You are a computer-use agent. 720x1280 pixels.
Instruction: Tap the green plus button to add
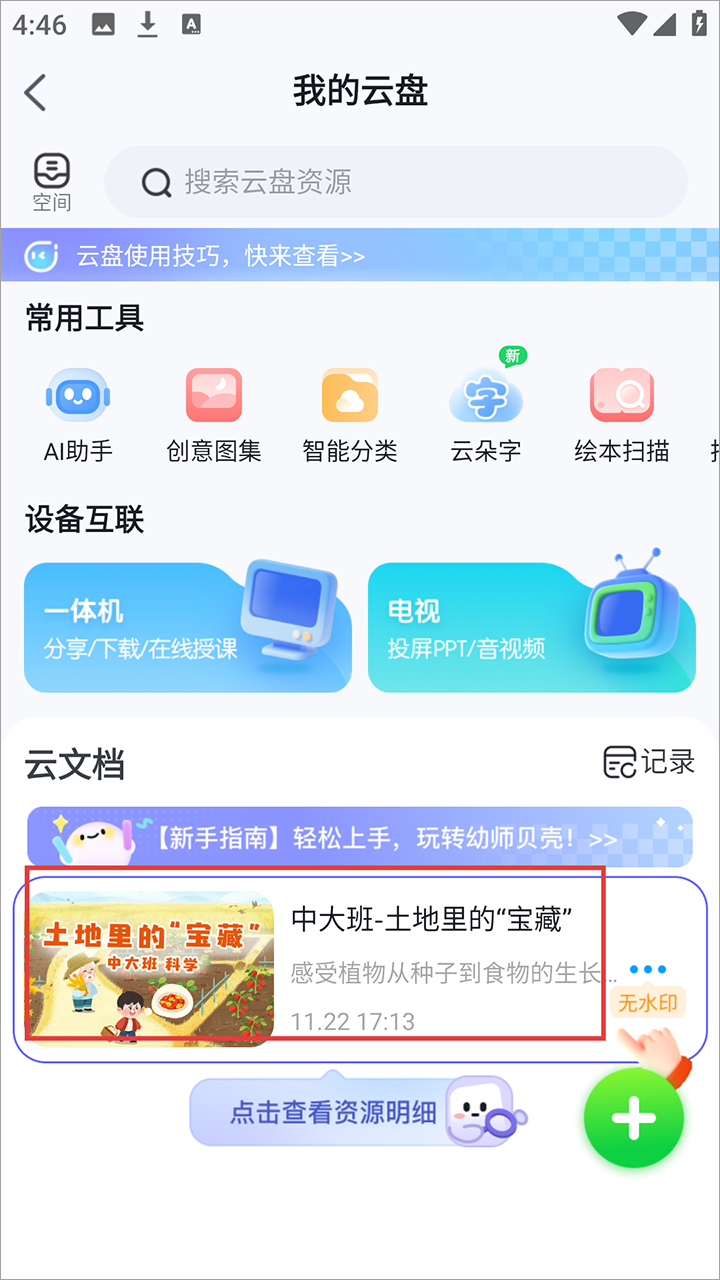point(634,1118)
